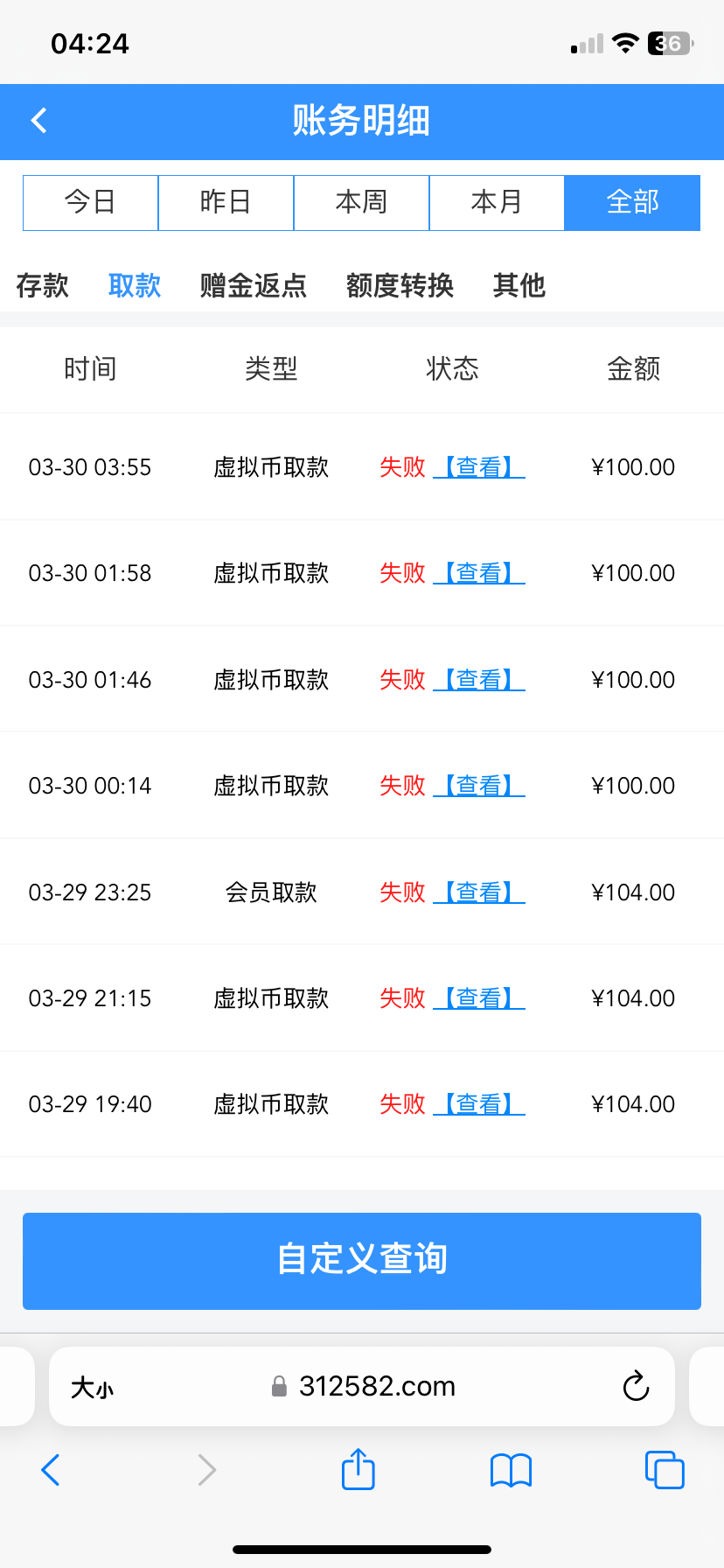724x1568 pixels.
Task: View the 赠金返点 tab
Action: pos(254,285)
